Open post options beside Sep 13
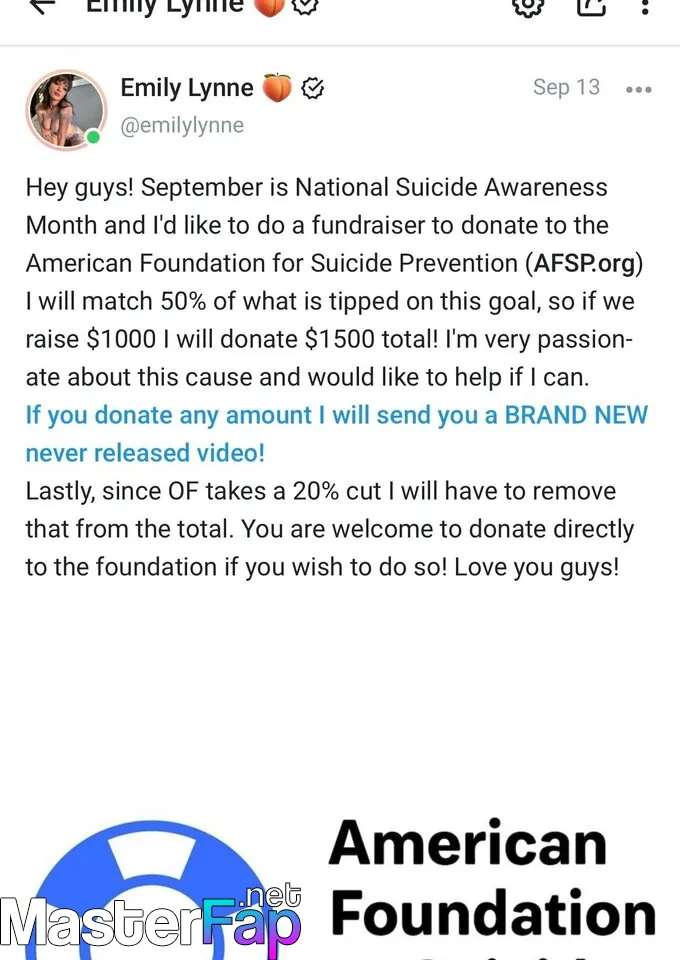 [x=638, y=89]
